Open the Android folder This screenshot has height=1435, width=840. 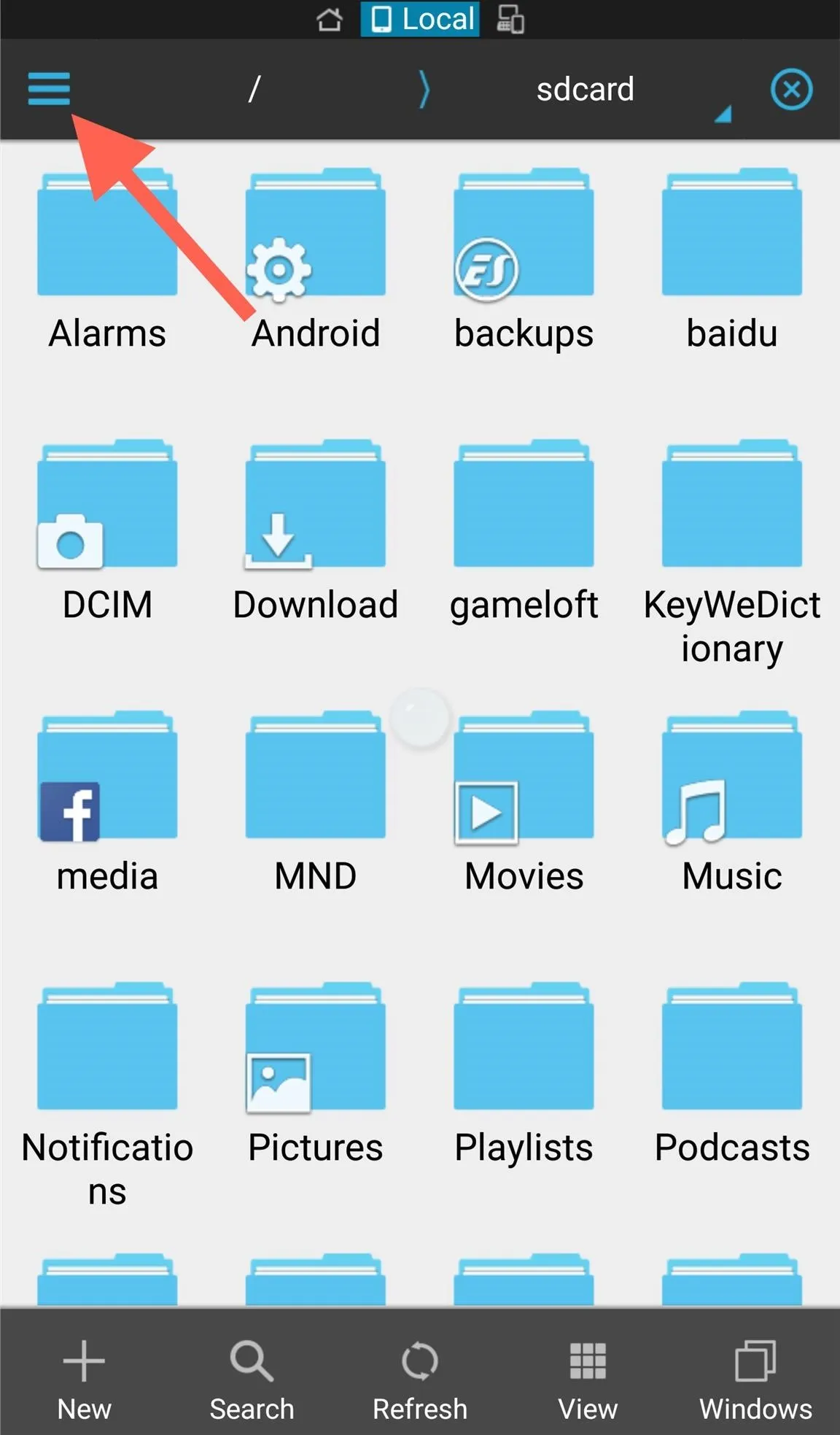click(x=316, y=260)
